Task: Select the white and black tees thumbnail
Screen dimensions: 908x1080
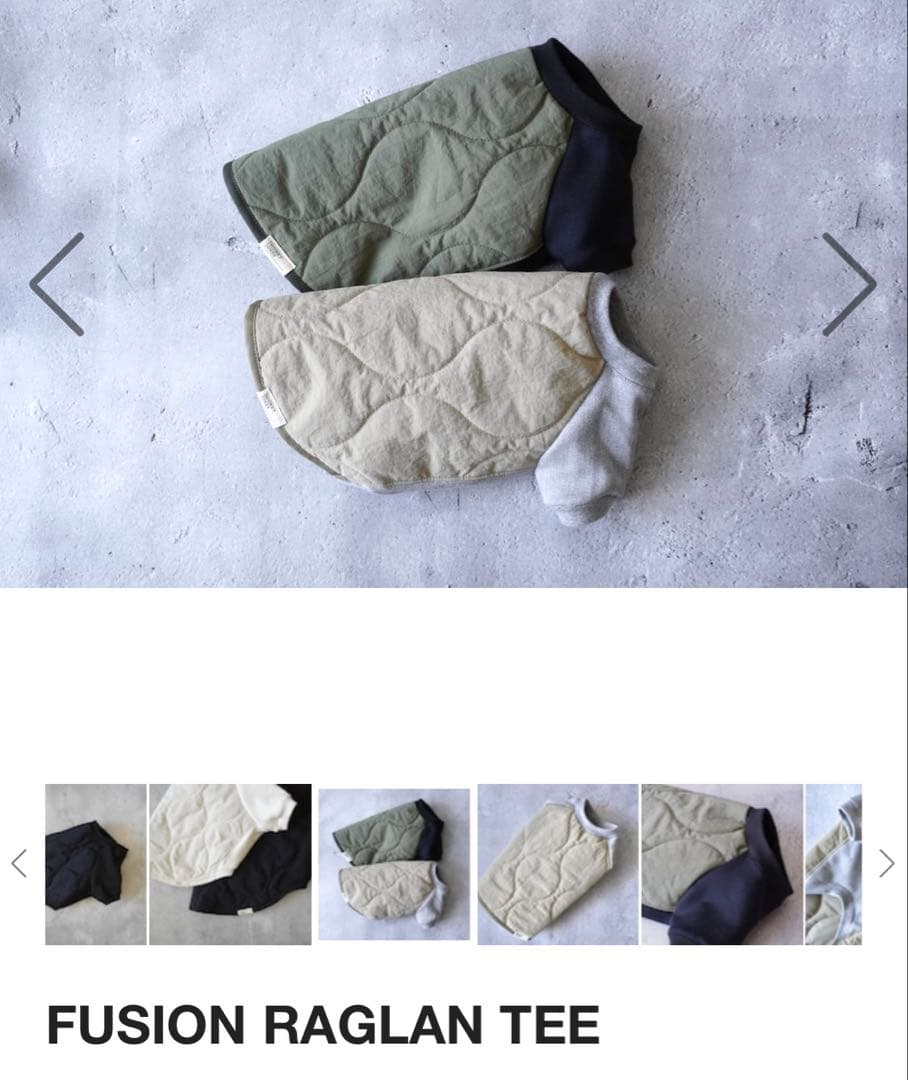Action: click(x=230, y=864)
